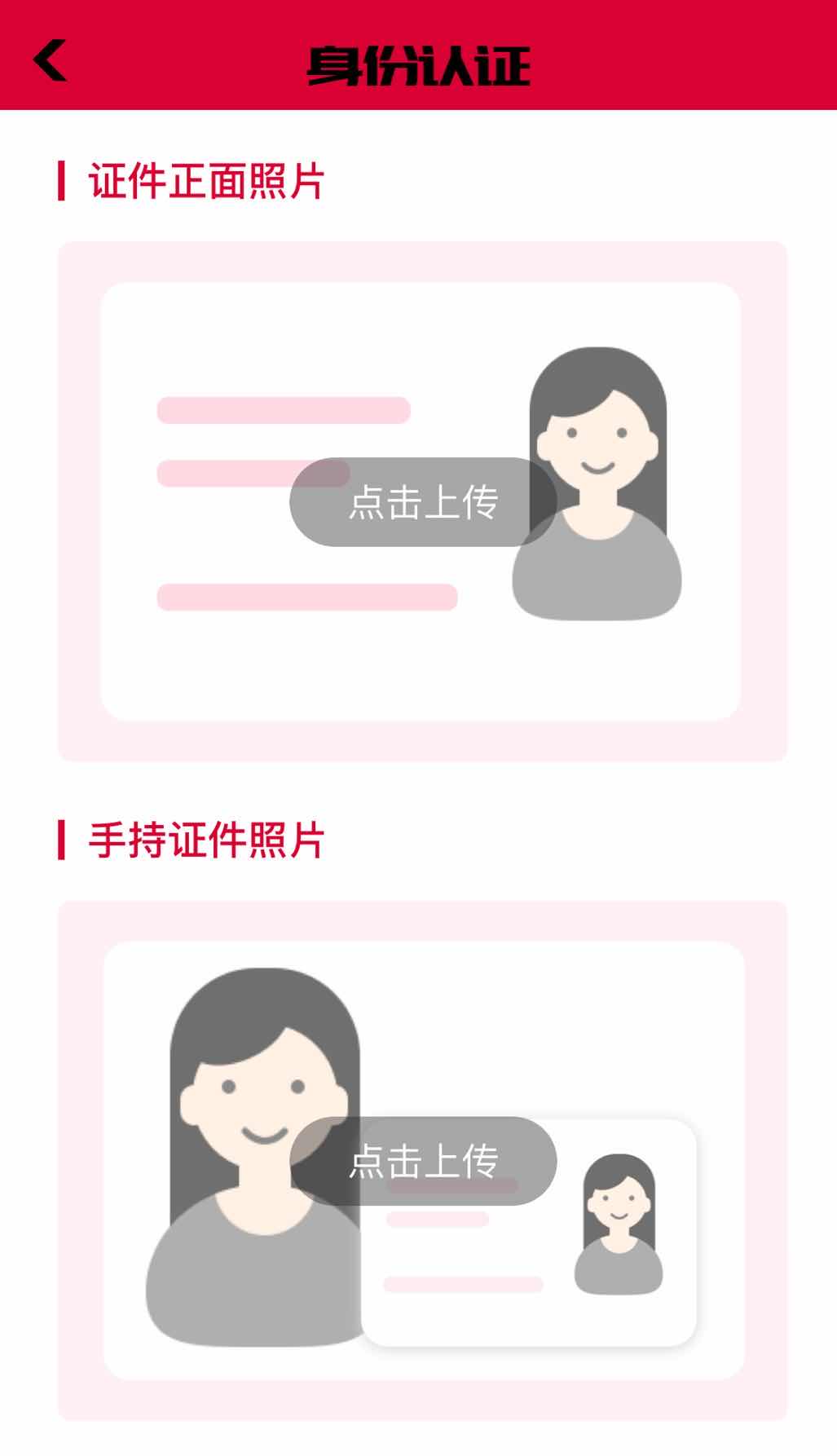
Task: Go back from identity verification
Action: 50,61
